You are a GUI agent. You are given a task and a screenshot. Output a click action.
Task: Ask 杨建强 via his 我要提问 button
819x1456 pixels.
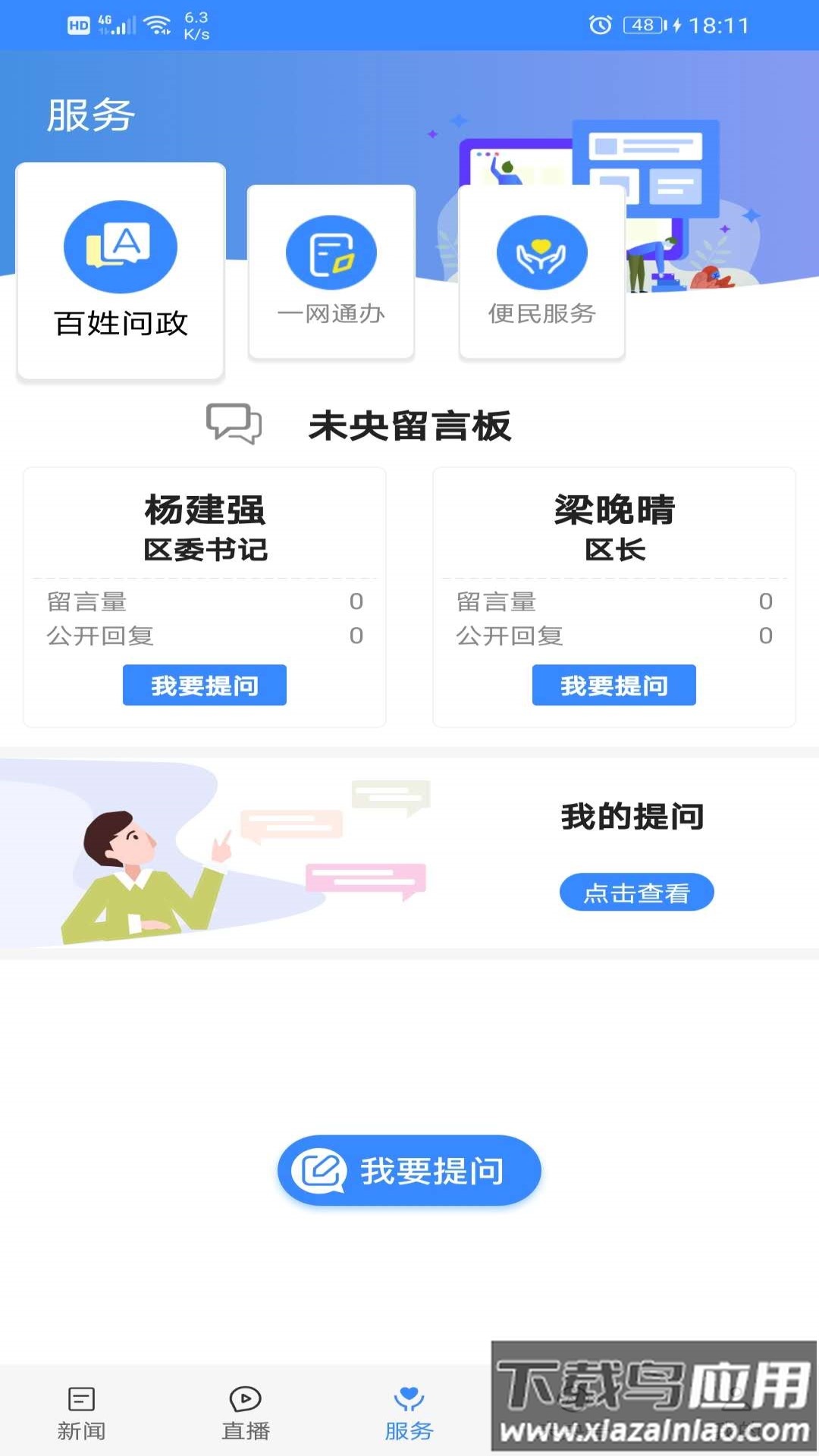(205, 685)
